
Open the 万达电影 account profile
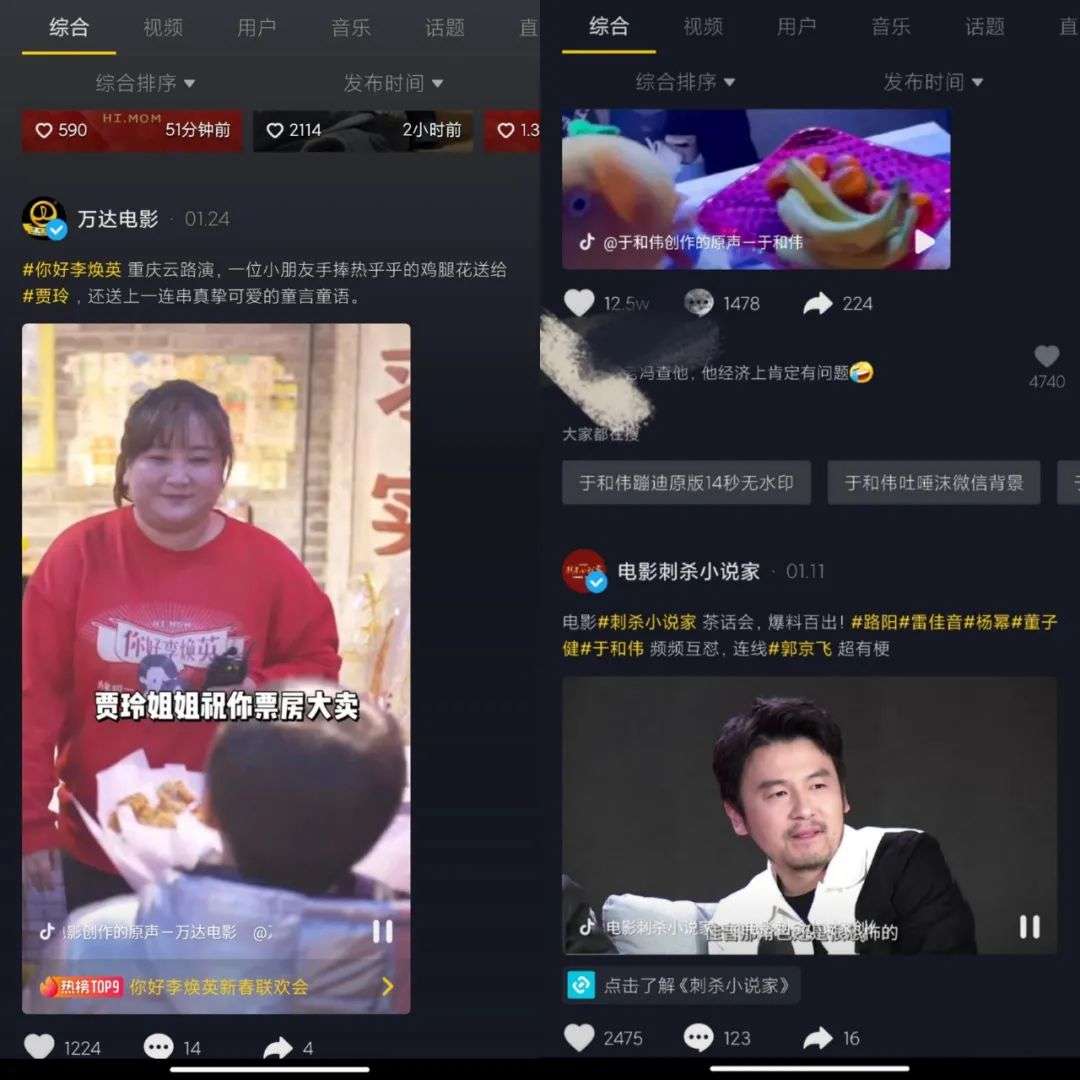pyautogui.click(x=117, y=219)
